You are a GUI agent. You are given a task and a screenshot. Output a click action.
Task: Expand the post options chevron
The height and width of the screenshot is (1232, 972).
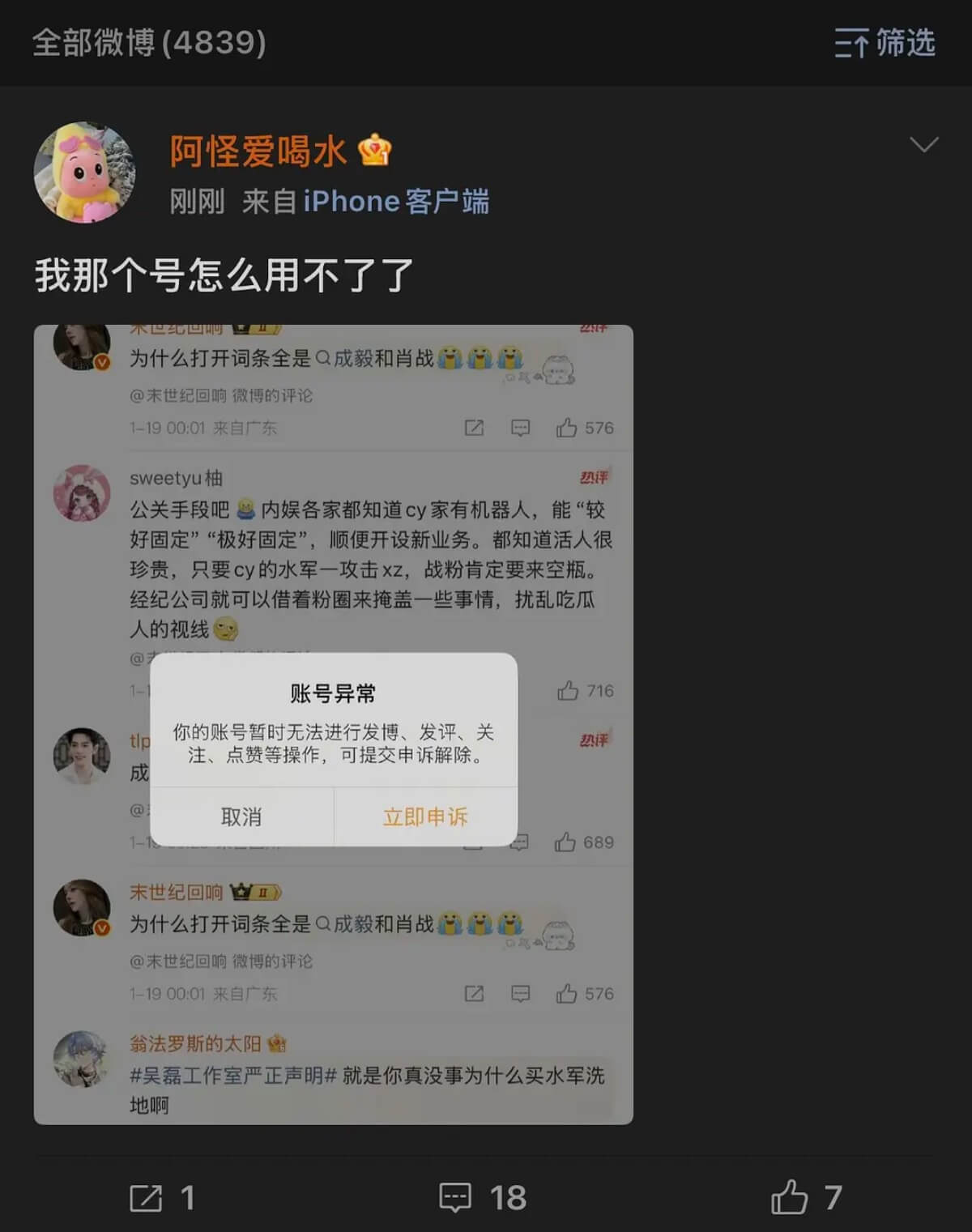pyautogui.click(x=923, y=145)
